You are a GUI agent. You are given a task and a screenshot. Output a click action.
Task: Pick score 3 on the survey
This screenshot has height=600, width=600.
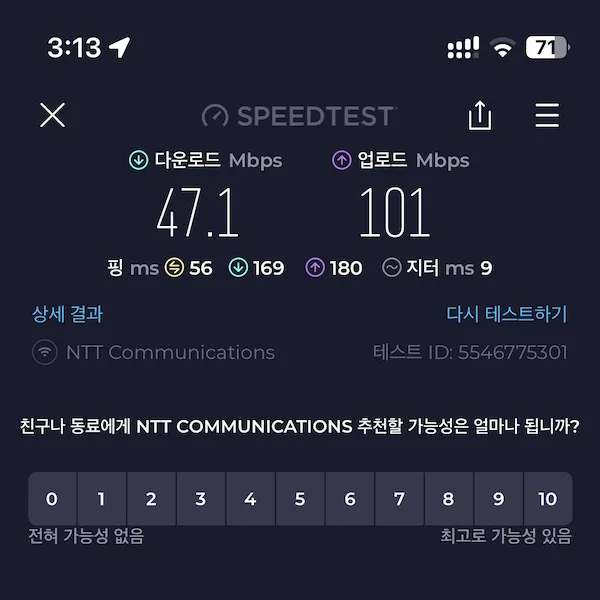click(x=201, y=499)
